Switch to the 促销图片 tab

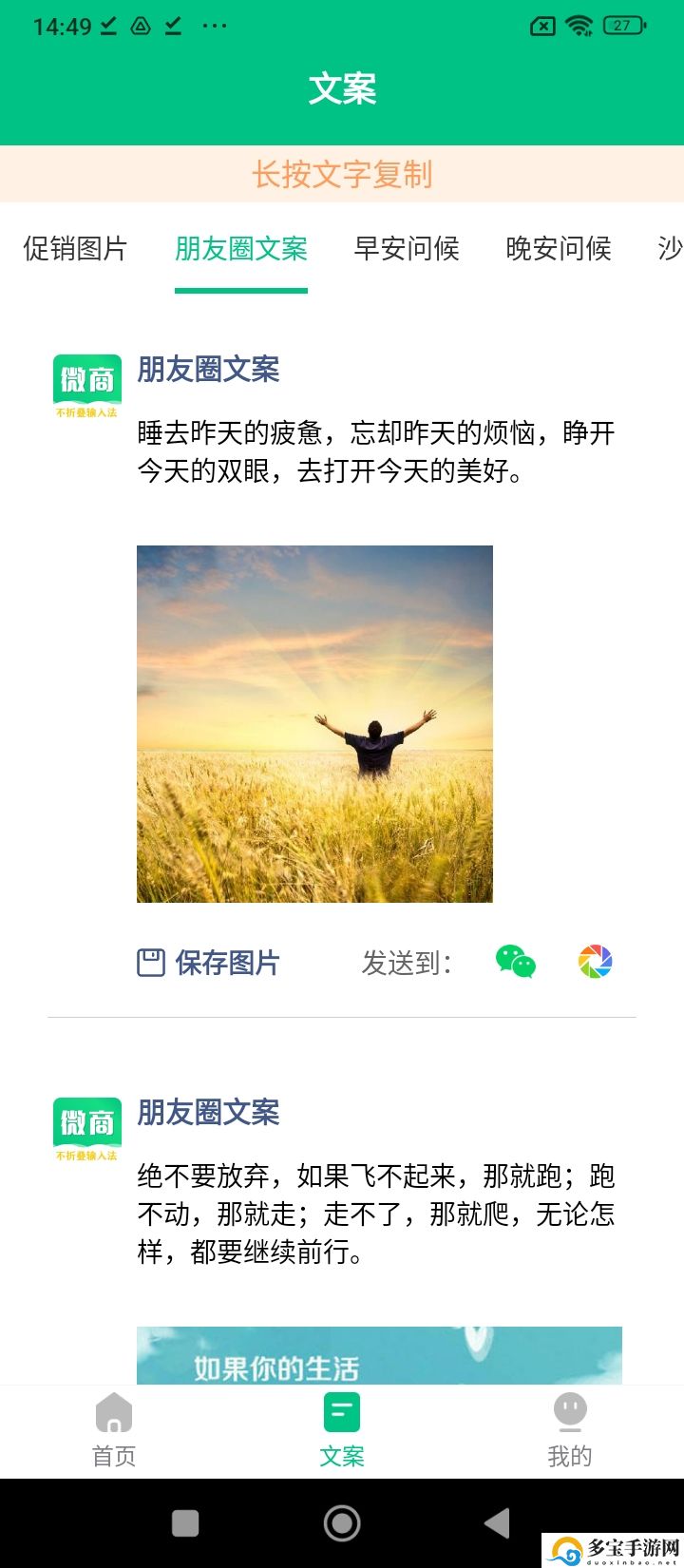[75, 249]
